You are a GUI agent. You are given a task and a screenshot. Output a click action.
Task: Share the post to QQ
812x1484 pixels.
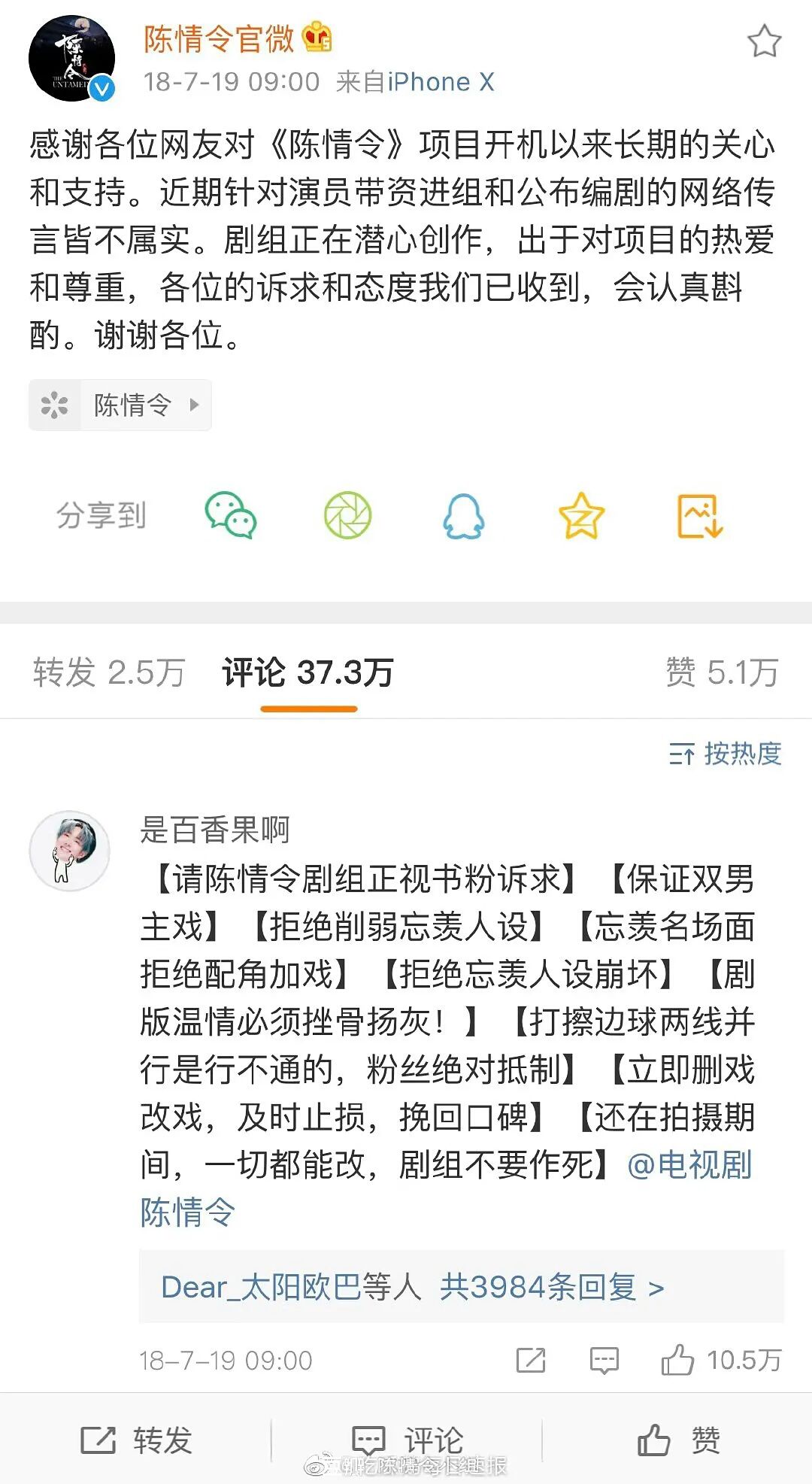click(465, 514)
